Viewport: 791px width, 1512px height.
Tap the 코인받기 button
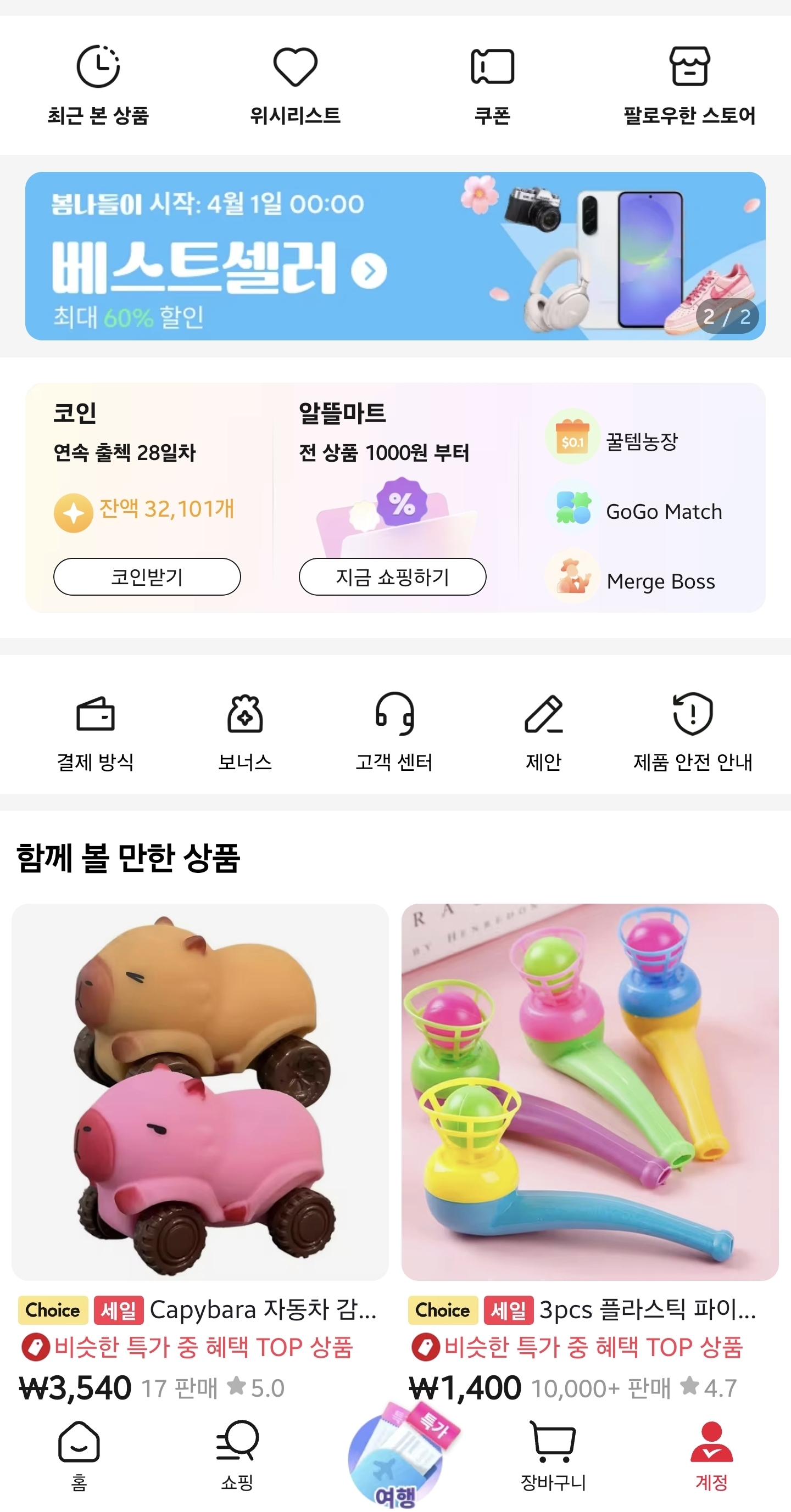tap(147, 576)
